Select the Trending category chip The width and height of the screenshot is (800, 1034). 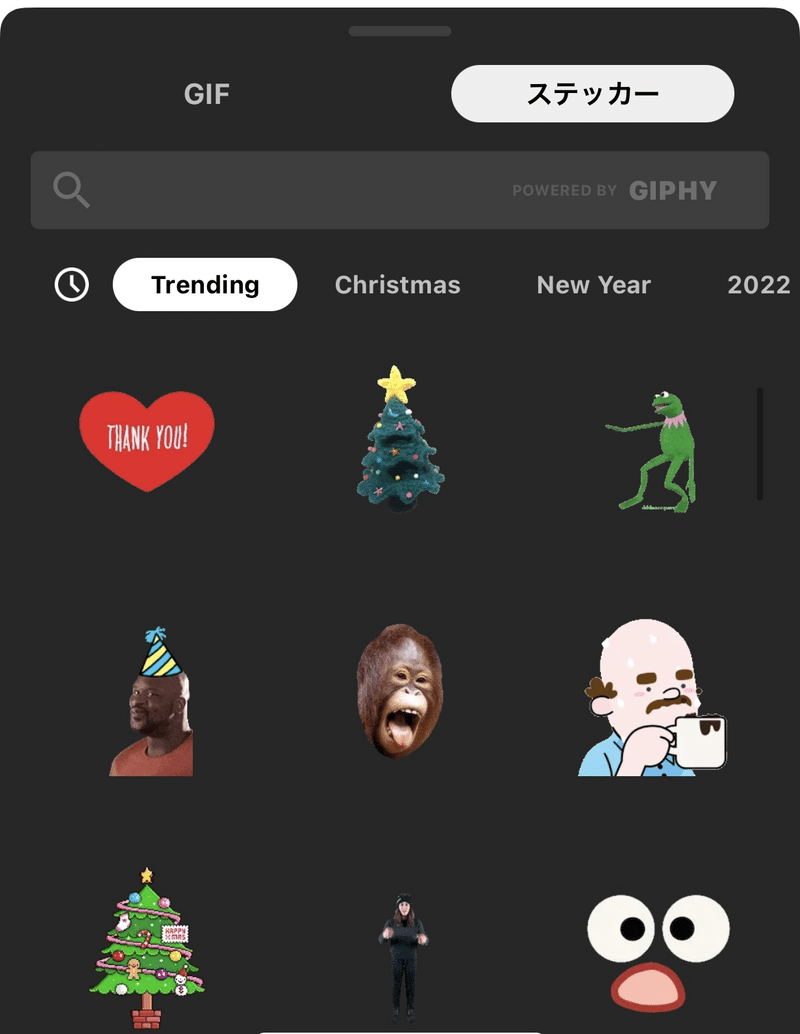pyautogui.click(x=205, y=285)
